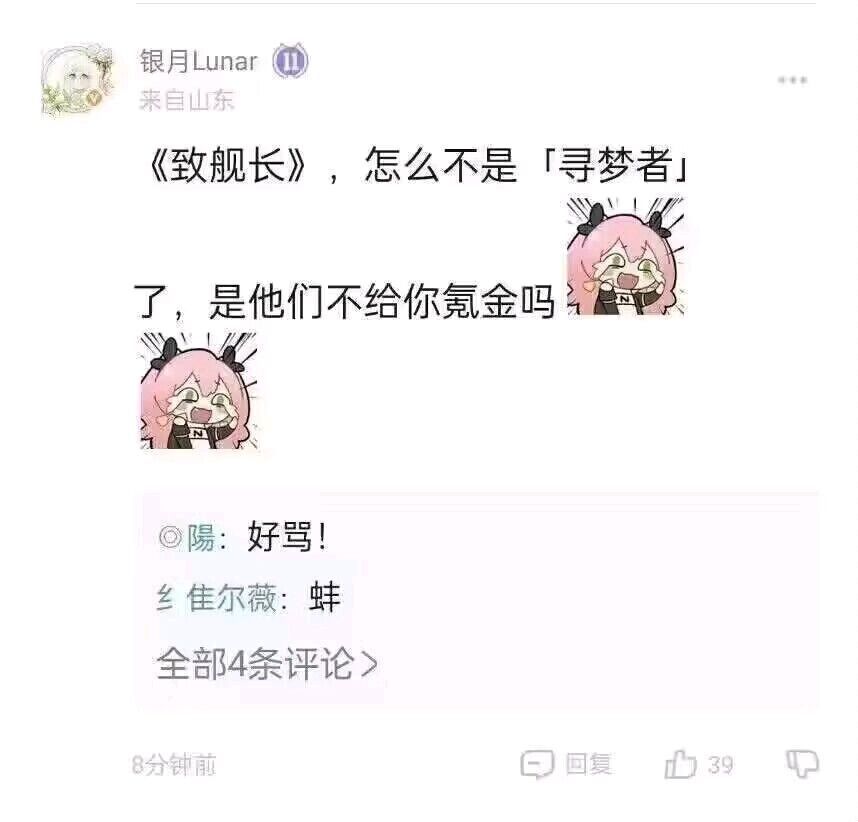The image size is (858, 822).
Task: Open username 银月Lunar's profile
Action: point(198,62)
